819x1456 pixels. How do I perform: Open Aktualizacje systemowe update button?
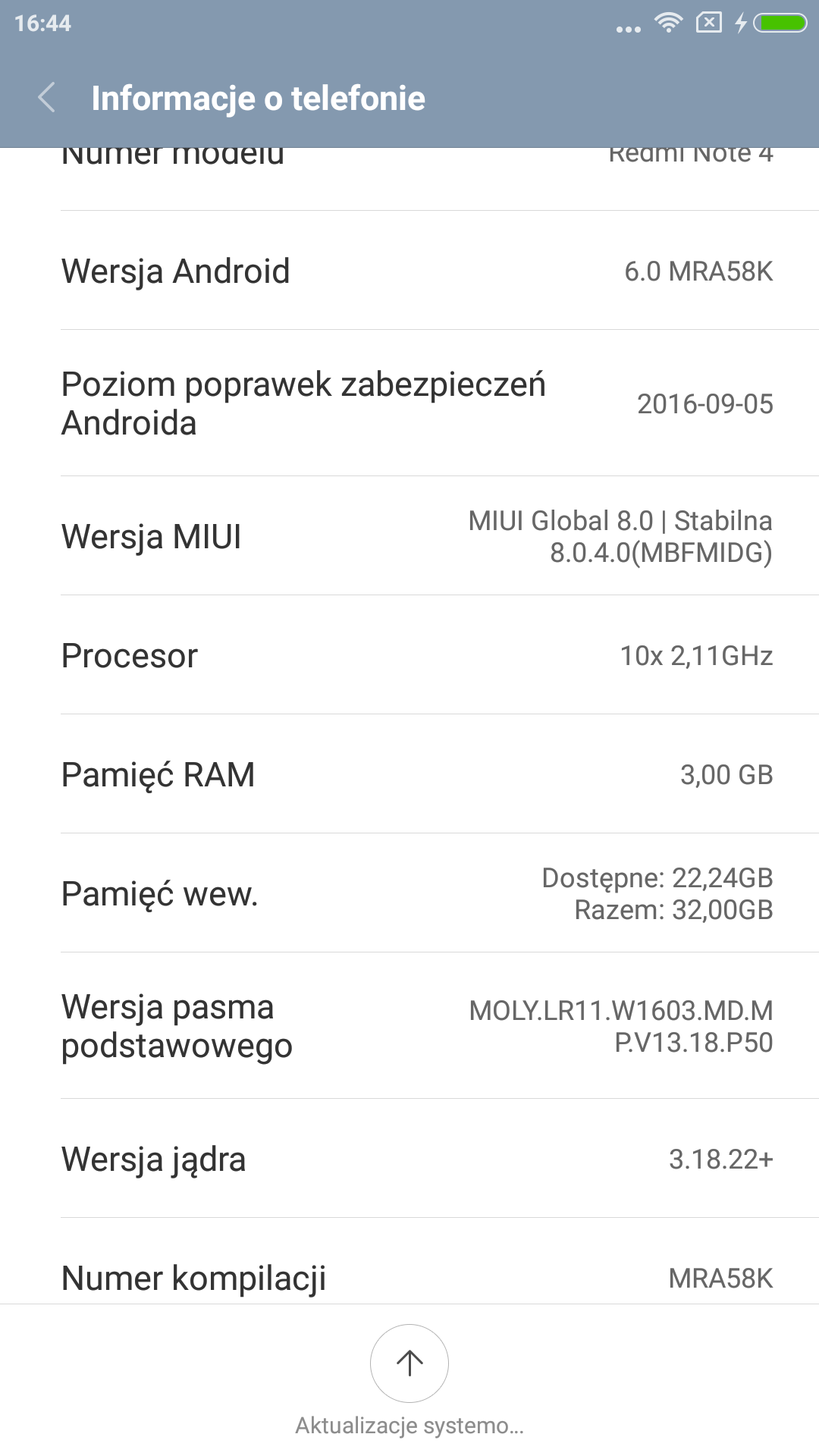point(409,1363)
